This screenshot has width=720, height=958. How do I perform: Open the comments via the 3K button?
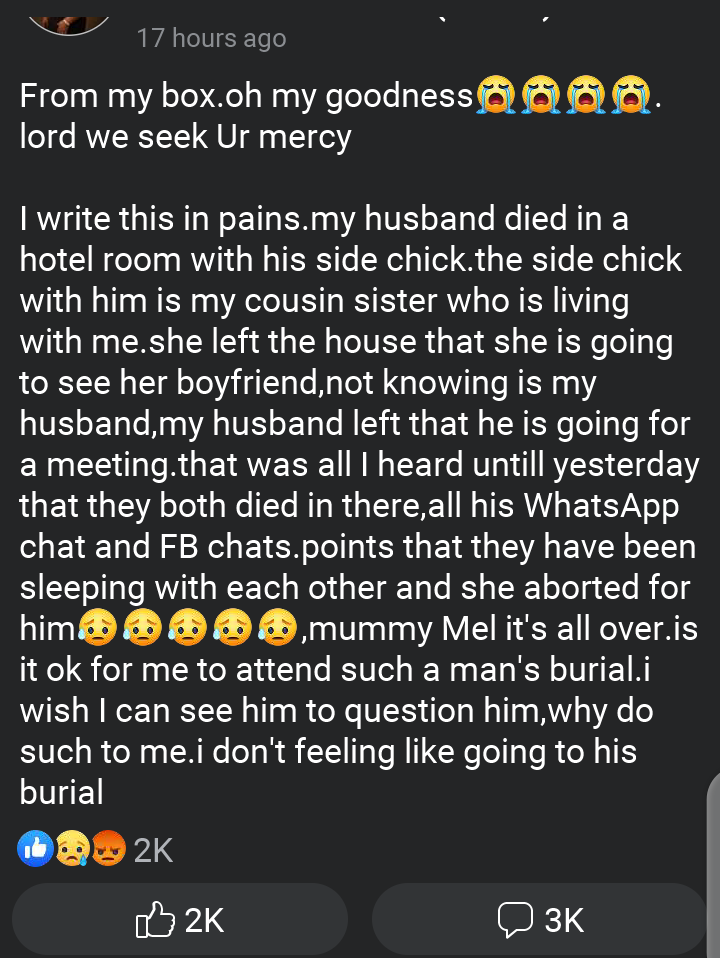point(540,920)
